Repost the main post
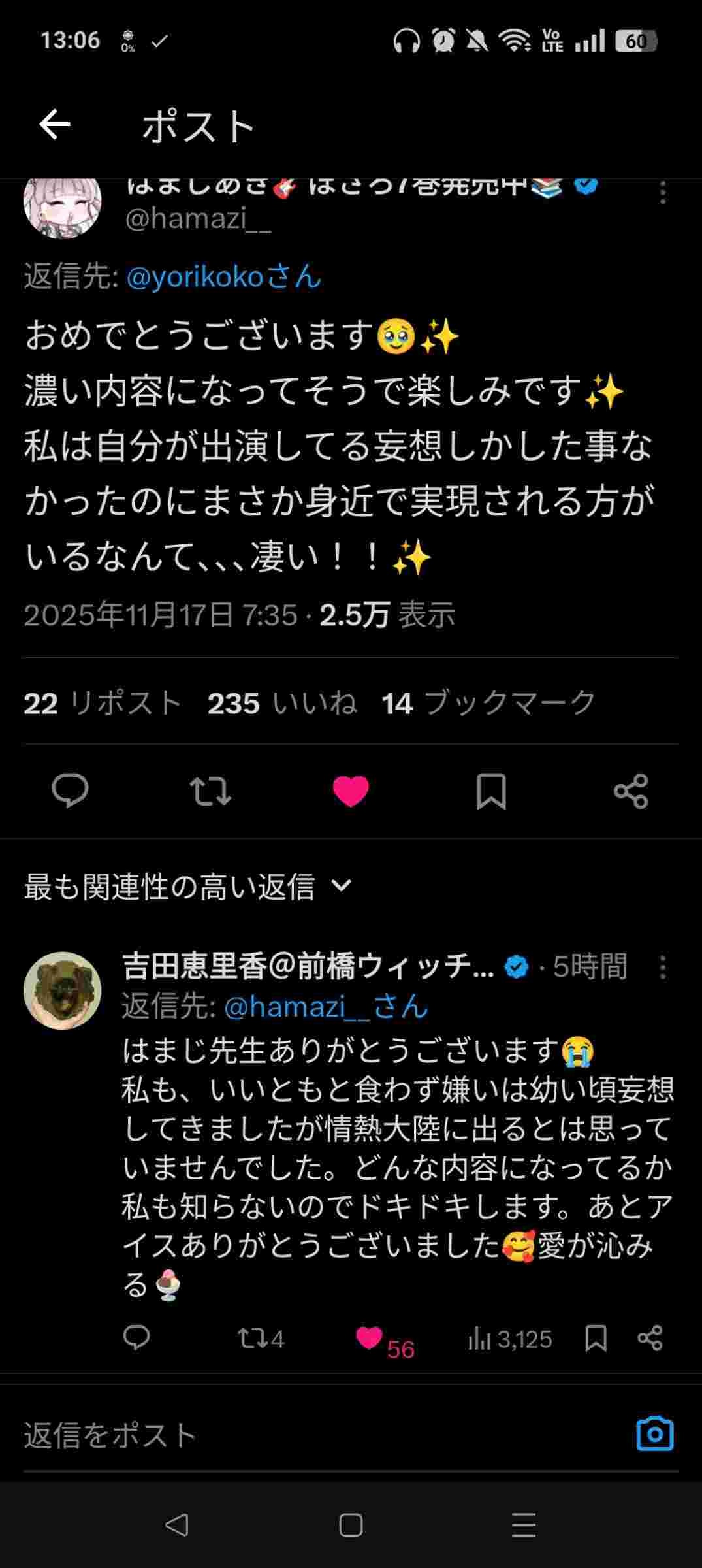 210,791
